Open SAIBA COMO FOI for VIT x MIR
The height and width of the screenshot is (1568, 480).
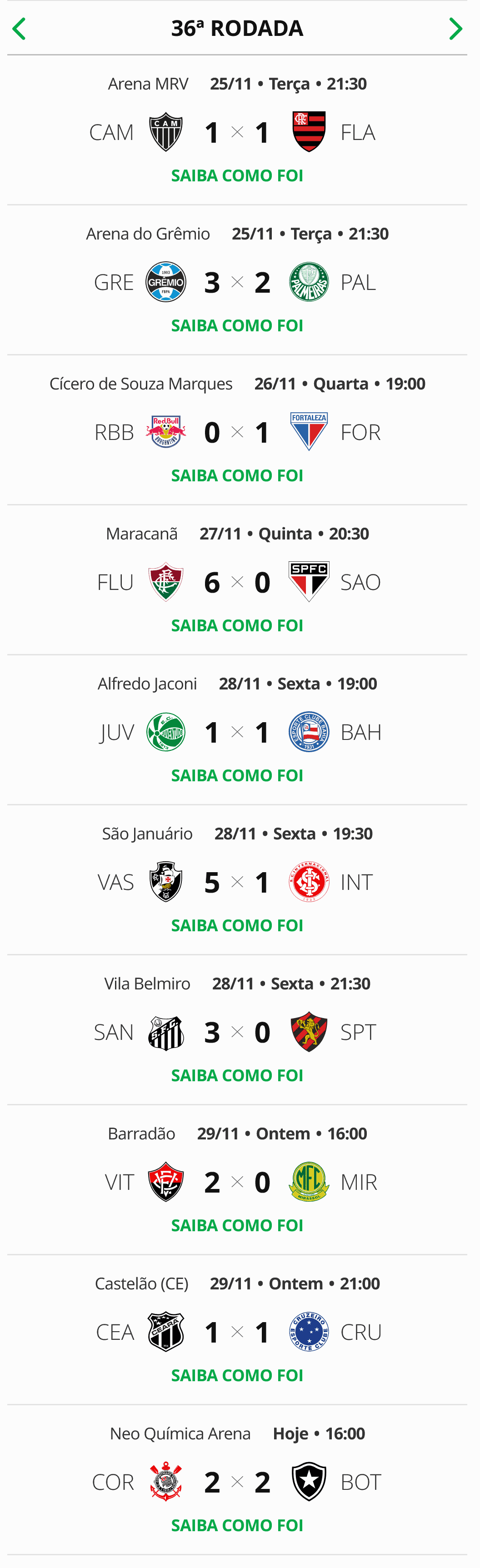(x=237, y=1225)
